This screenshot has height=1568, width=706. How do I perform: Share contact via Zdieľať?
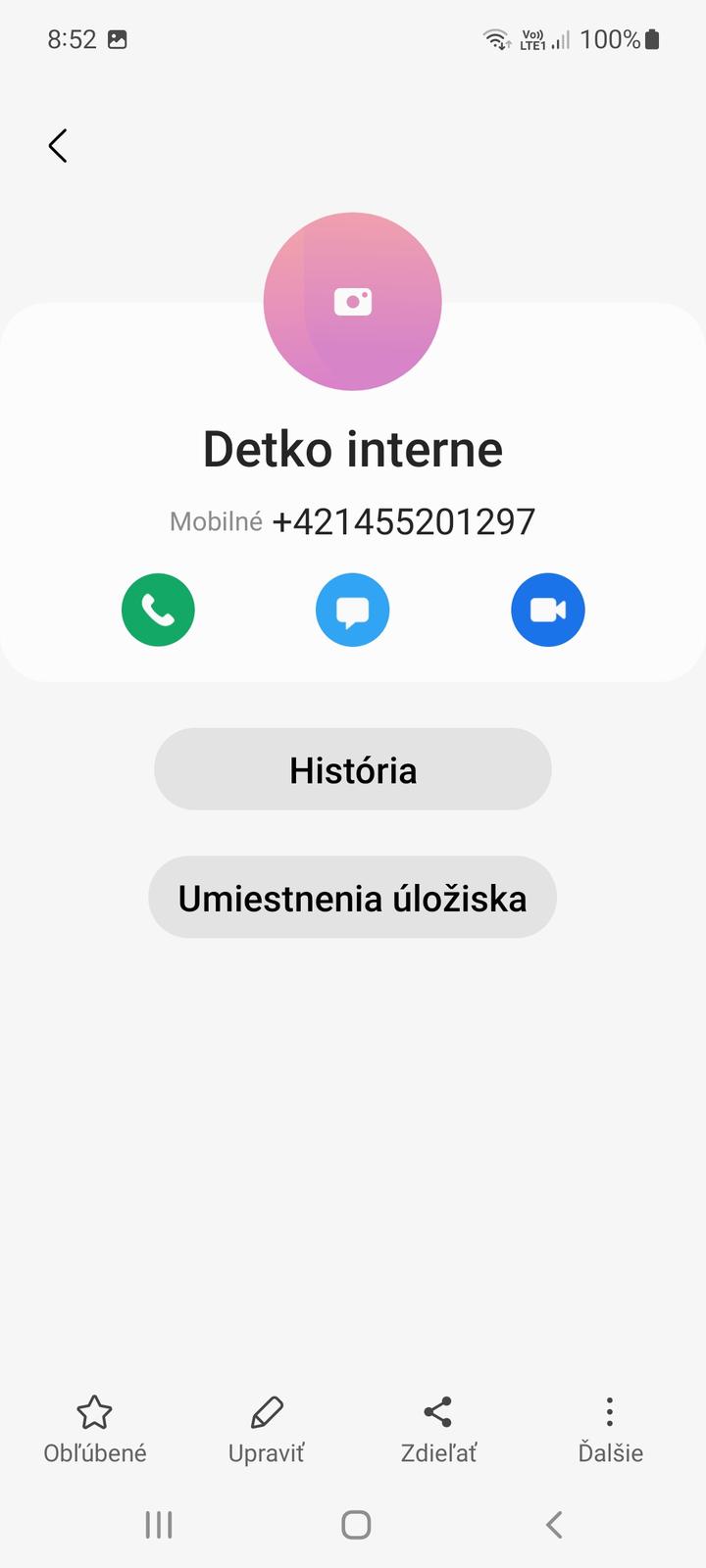click(437, 1429)
